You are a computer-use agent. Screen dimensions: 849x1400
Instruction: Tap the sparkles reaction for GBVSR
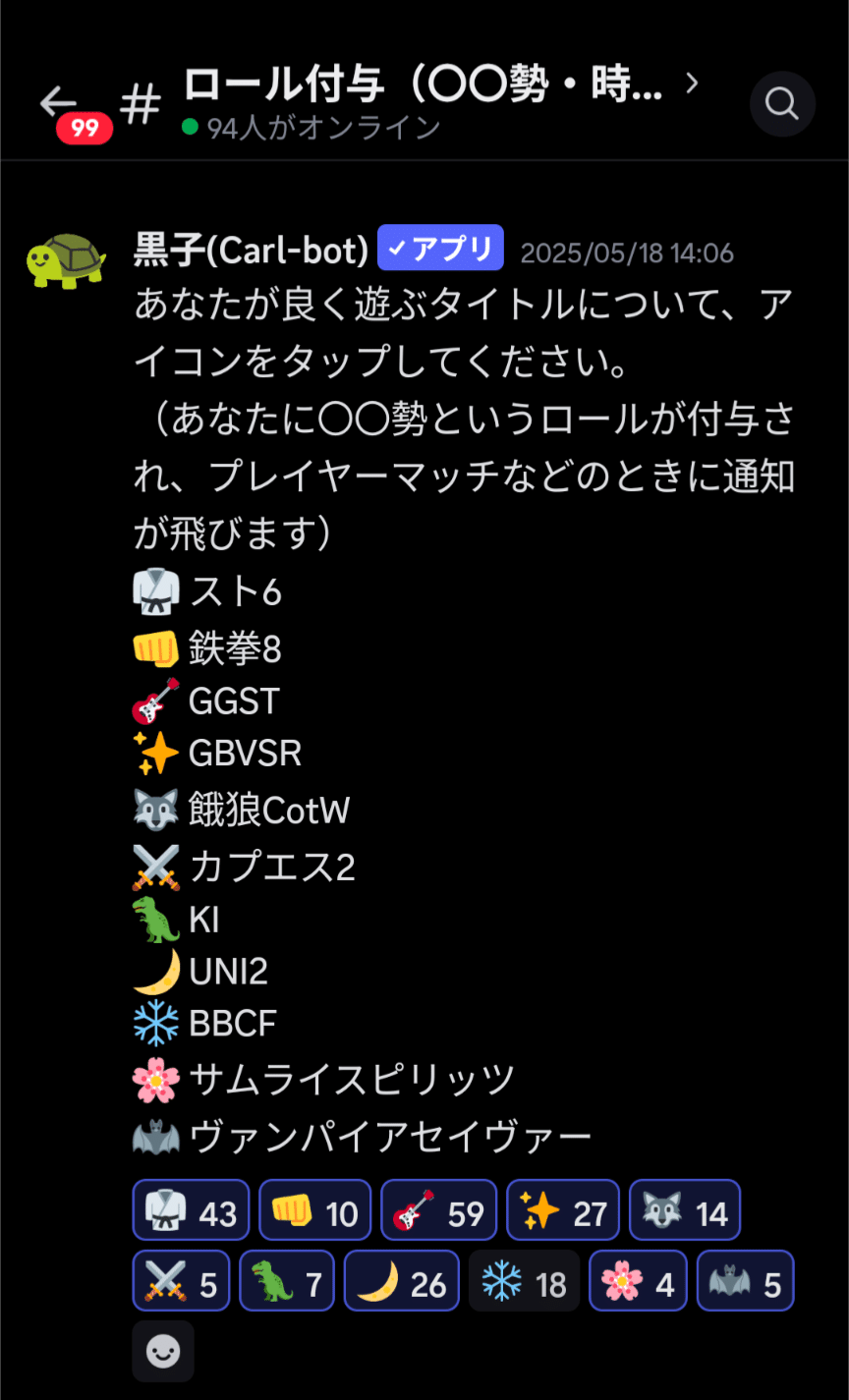point(562,1209)
